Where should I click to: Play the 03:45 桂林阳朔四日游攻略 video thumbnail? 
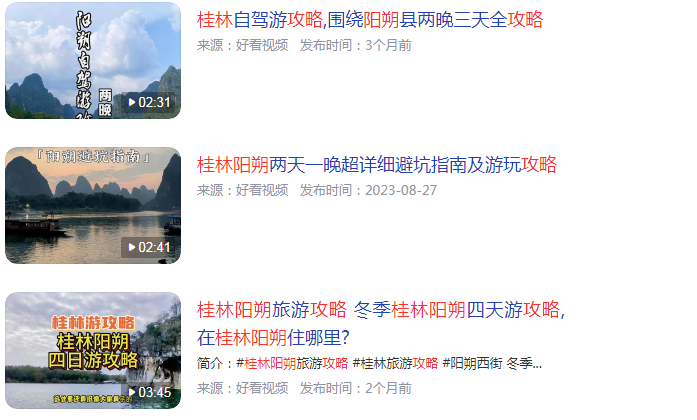(93, 350)
